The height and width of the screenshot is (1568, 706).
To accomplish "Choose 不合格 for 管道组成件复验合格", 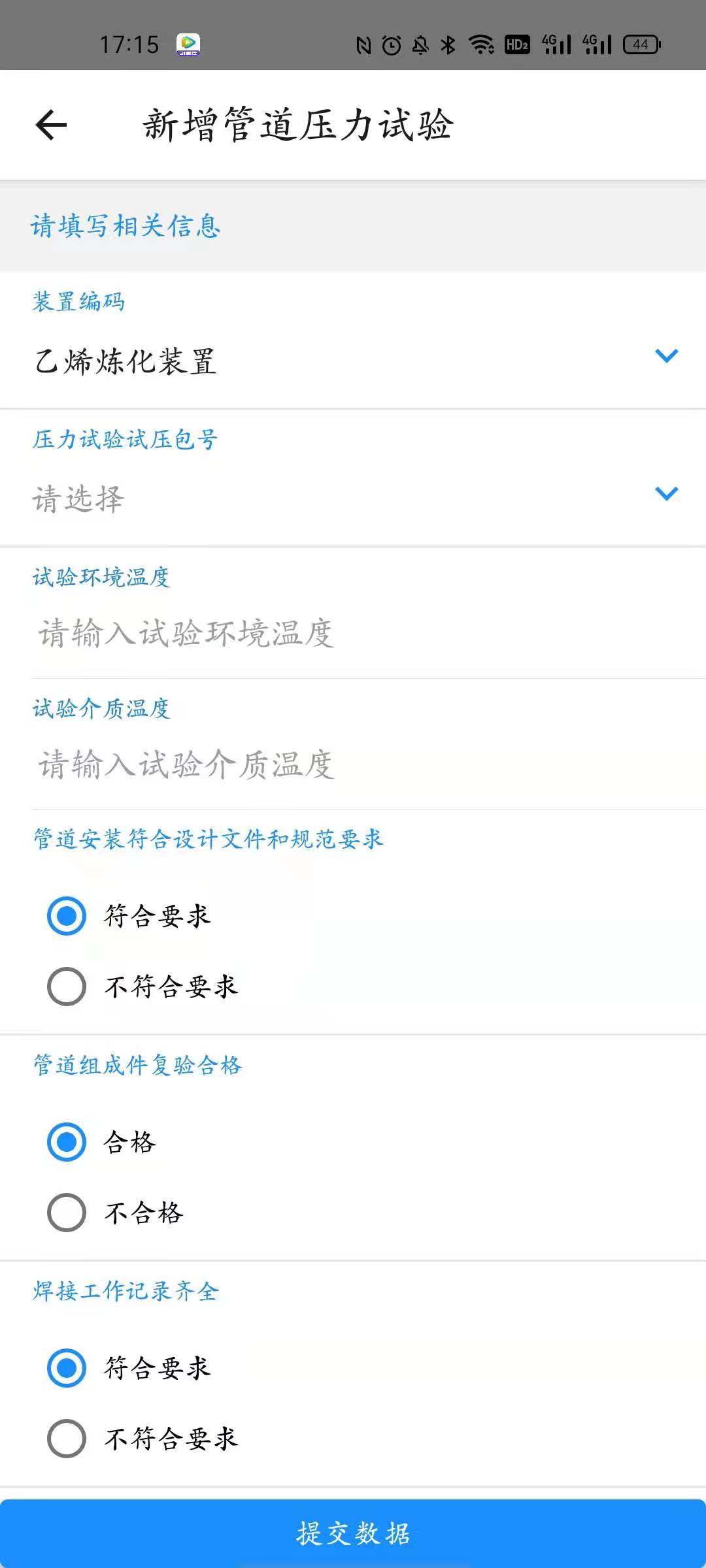I will [x=67, y=1213].
